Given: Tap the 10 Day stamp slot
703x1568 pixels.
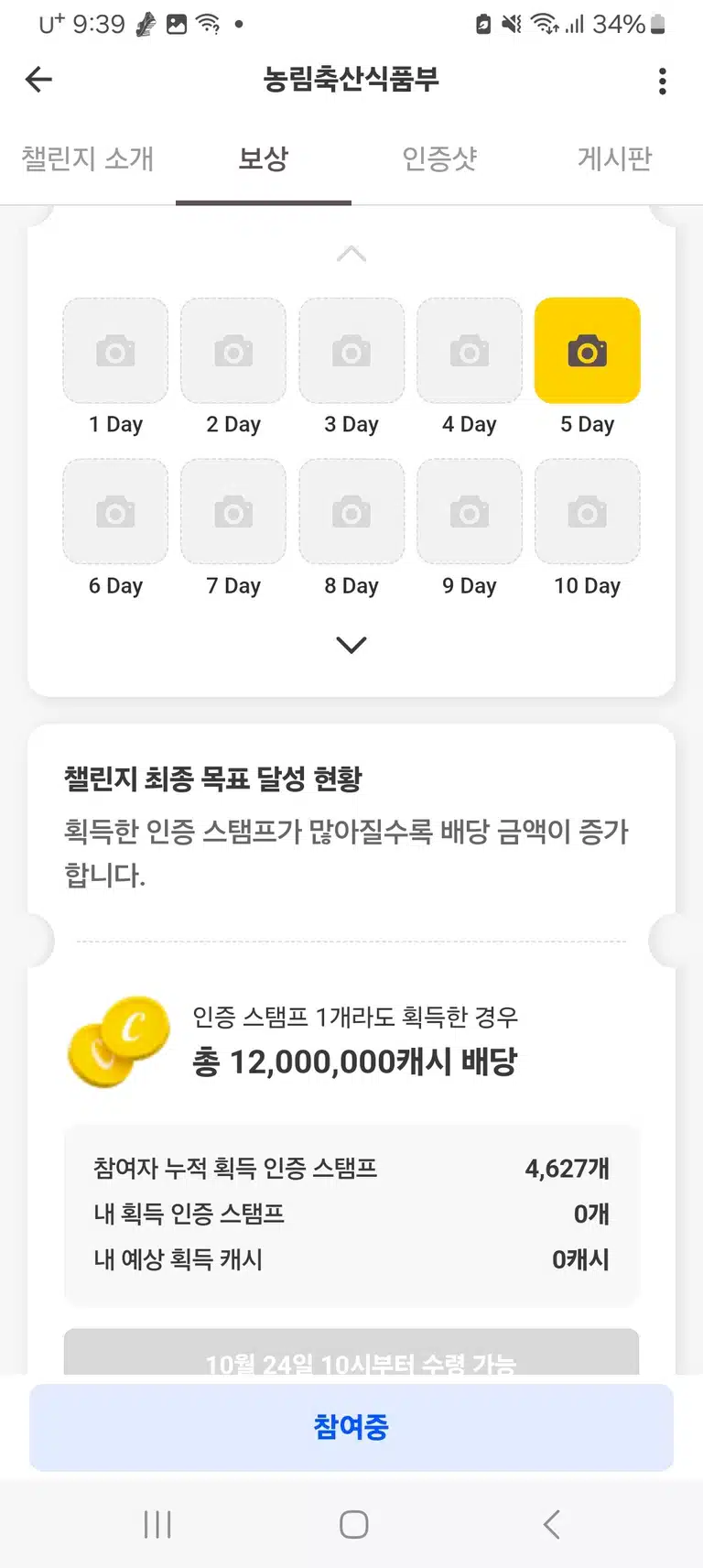Looking at the screenshot, I should pyautogui.click(x=587, y=511).
